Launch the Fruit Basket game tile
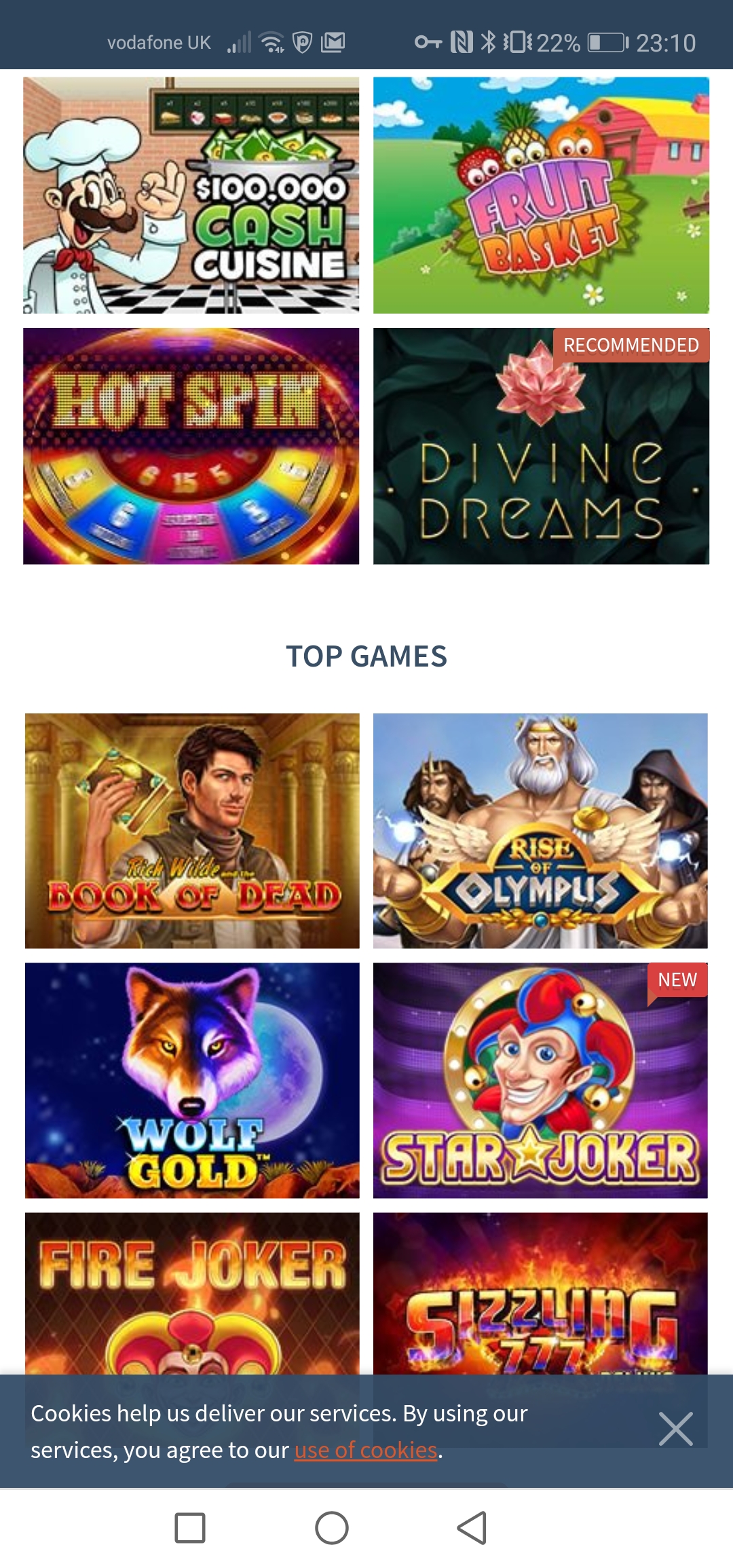Image resolution: width=733 pixels, height=1568 pixels. coord(541,195)
